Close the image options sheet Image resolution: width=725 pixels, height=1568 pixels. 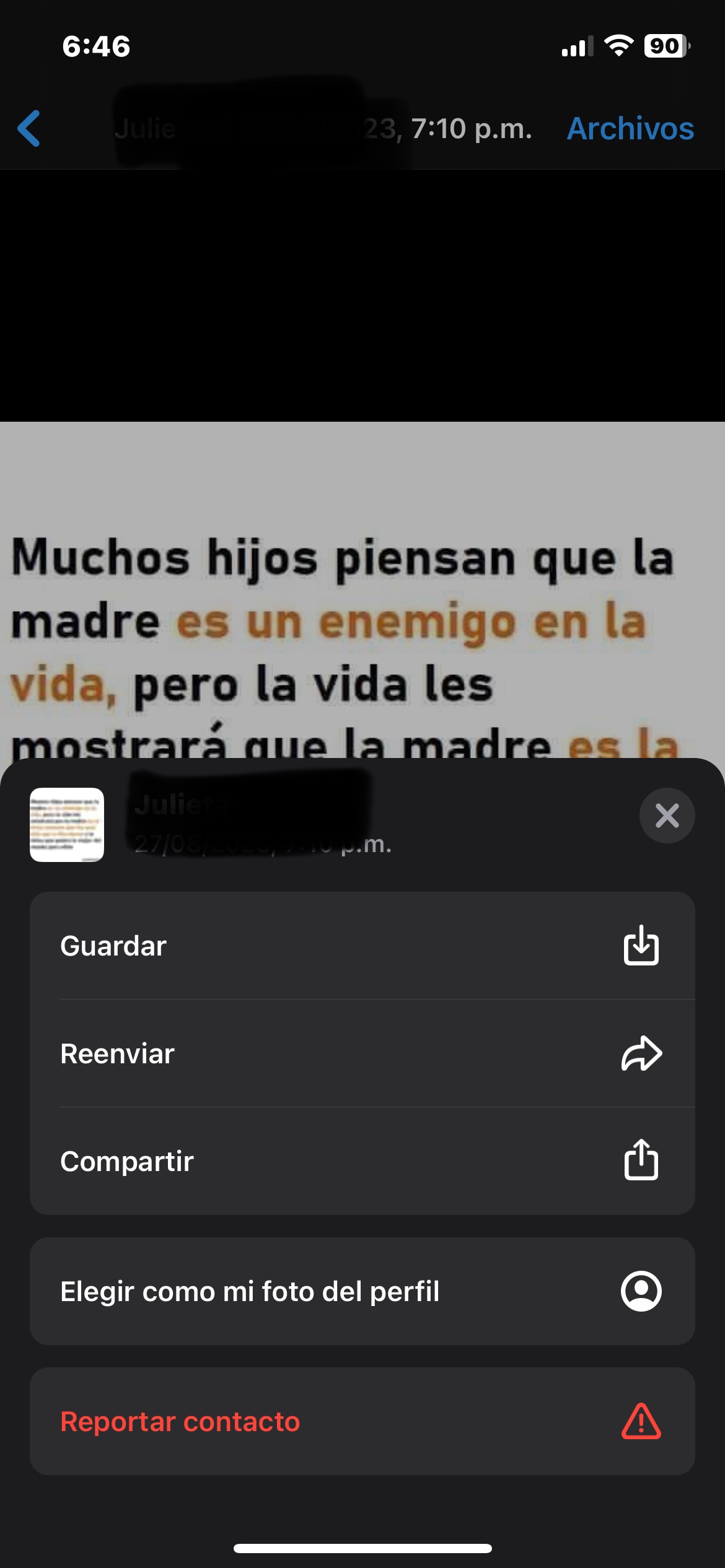(x=667, y=816)
